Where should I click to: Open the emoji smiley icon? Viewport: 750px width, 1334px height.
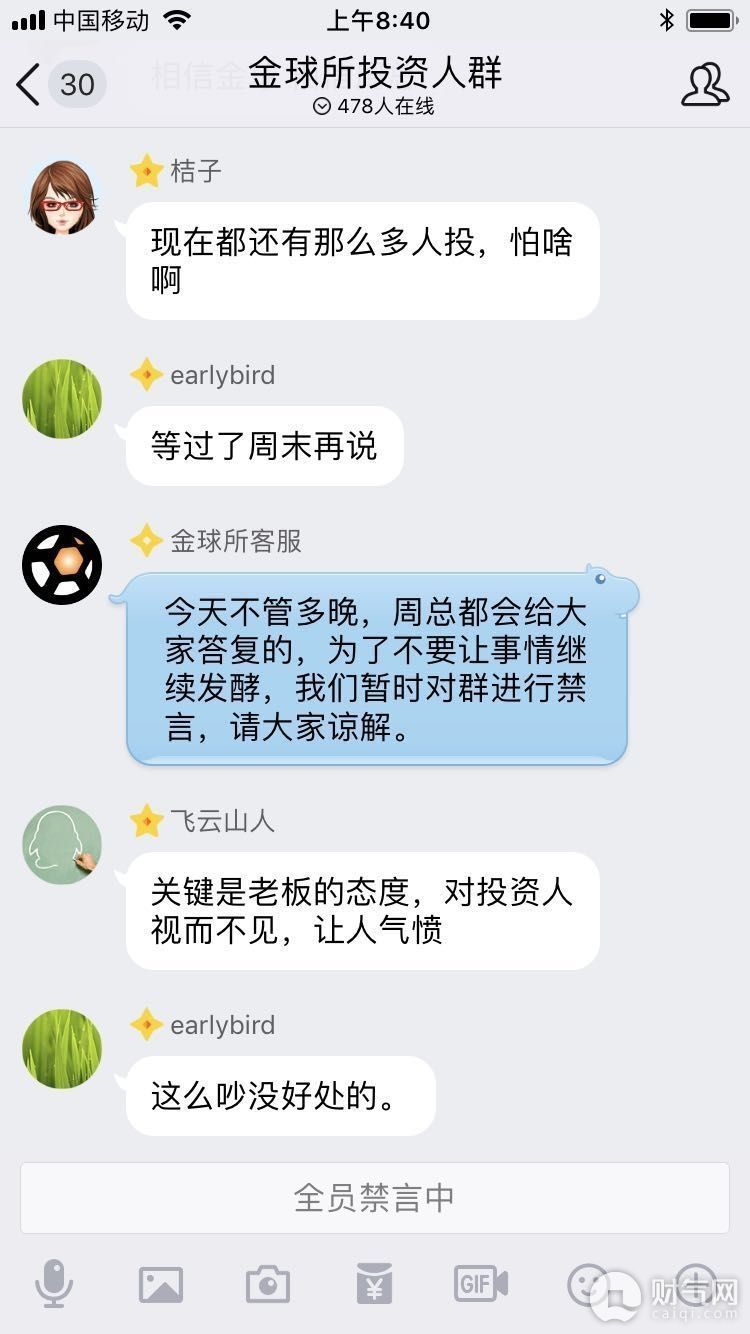coord(588,1283)
